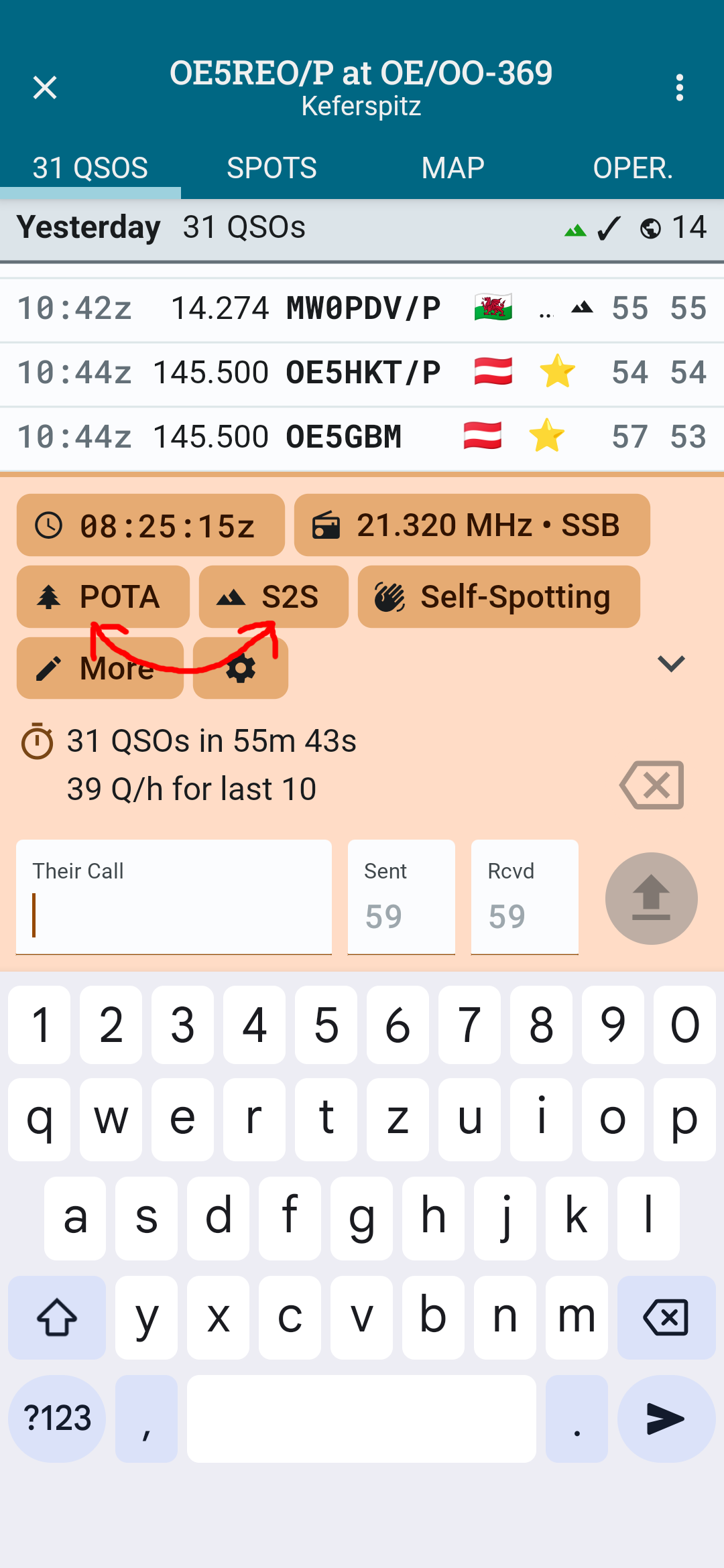Open Self-Spotting
Viewport: 724px width, 1568px height.
tap(499, 596)
